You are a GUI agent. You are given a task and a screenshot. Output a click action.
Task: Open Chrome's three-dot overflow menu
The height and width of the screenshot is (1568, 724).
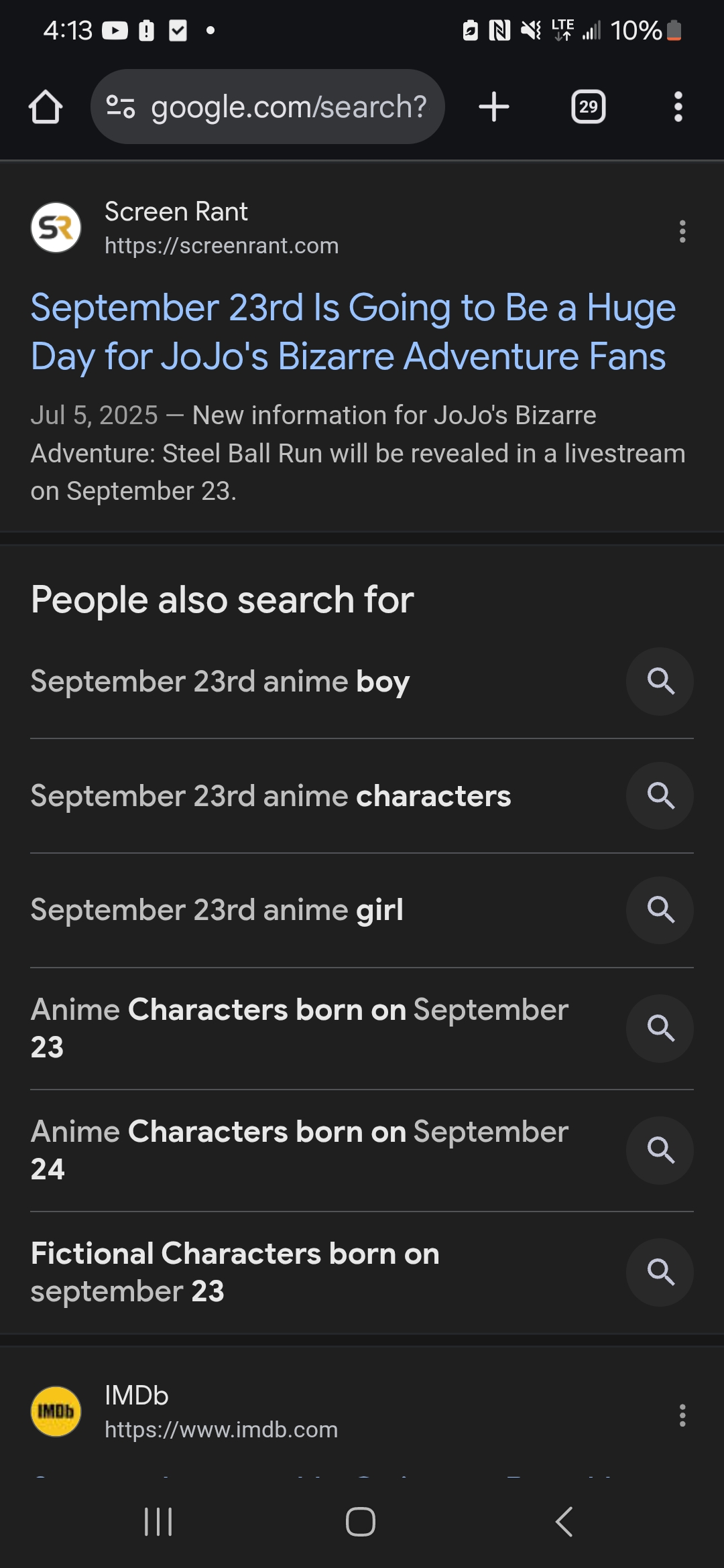coord(678,107)
